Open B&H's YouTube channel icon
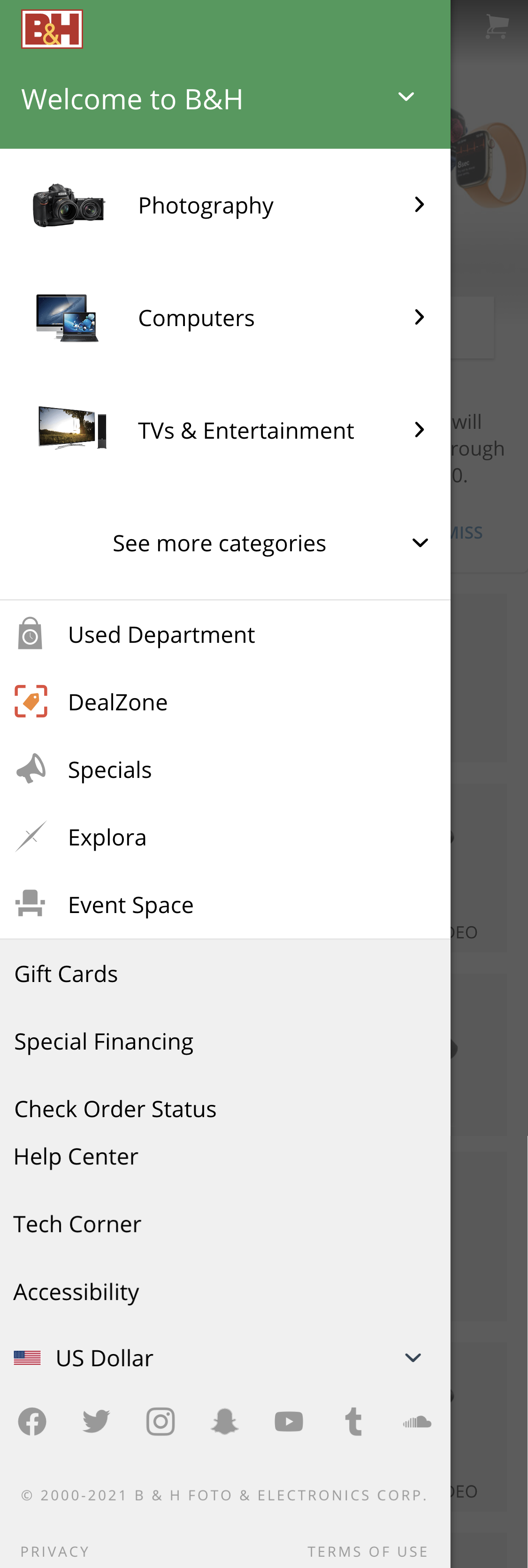This screenshot has width=528, height=1568. tap(289, 1421)
